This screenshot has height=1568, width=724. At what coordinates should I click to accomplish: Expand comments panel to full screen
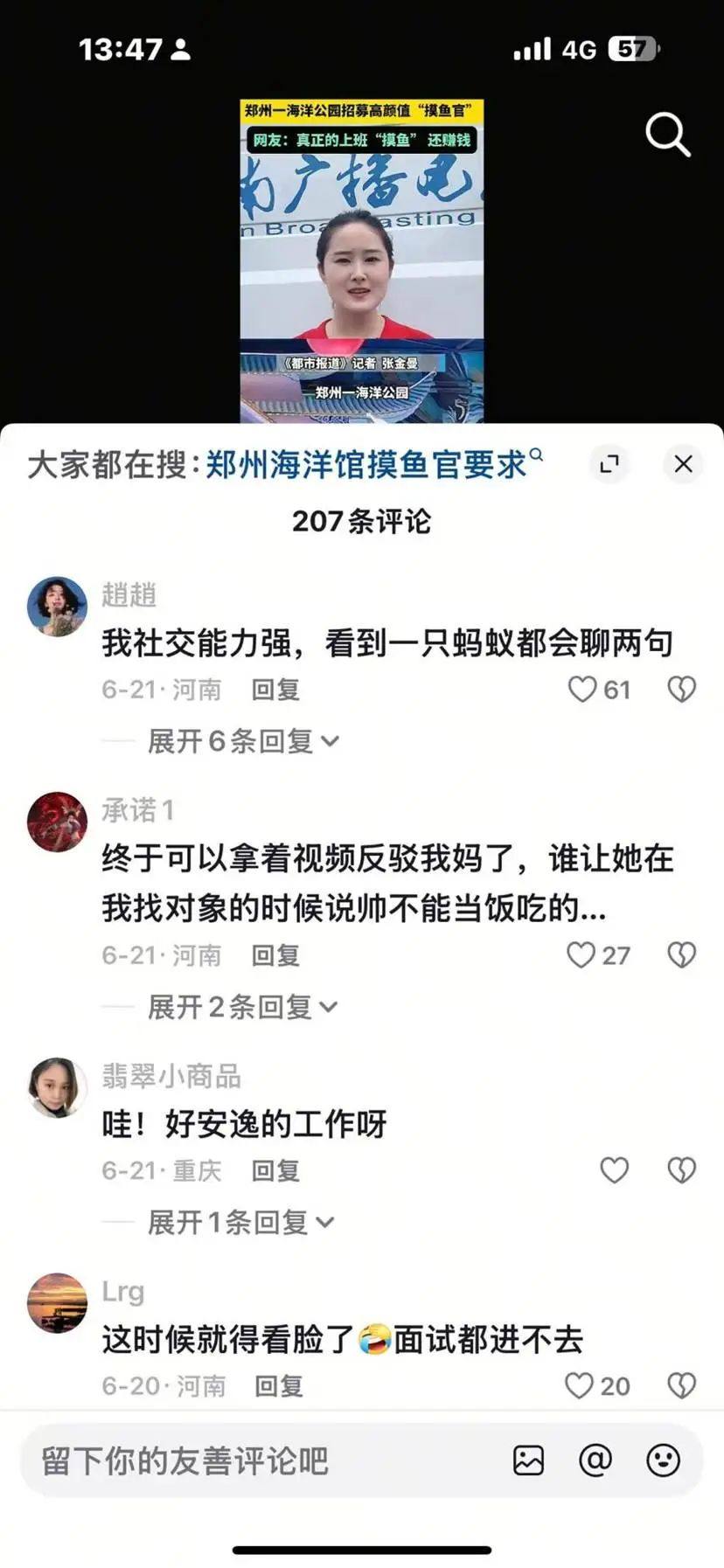coord(609,464)
